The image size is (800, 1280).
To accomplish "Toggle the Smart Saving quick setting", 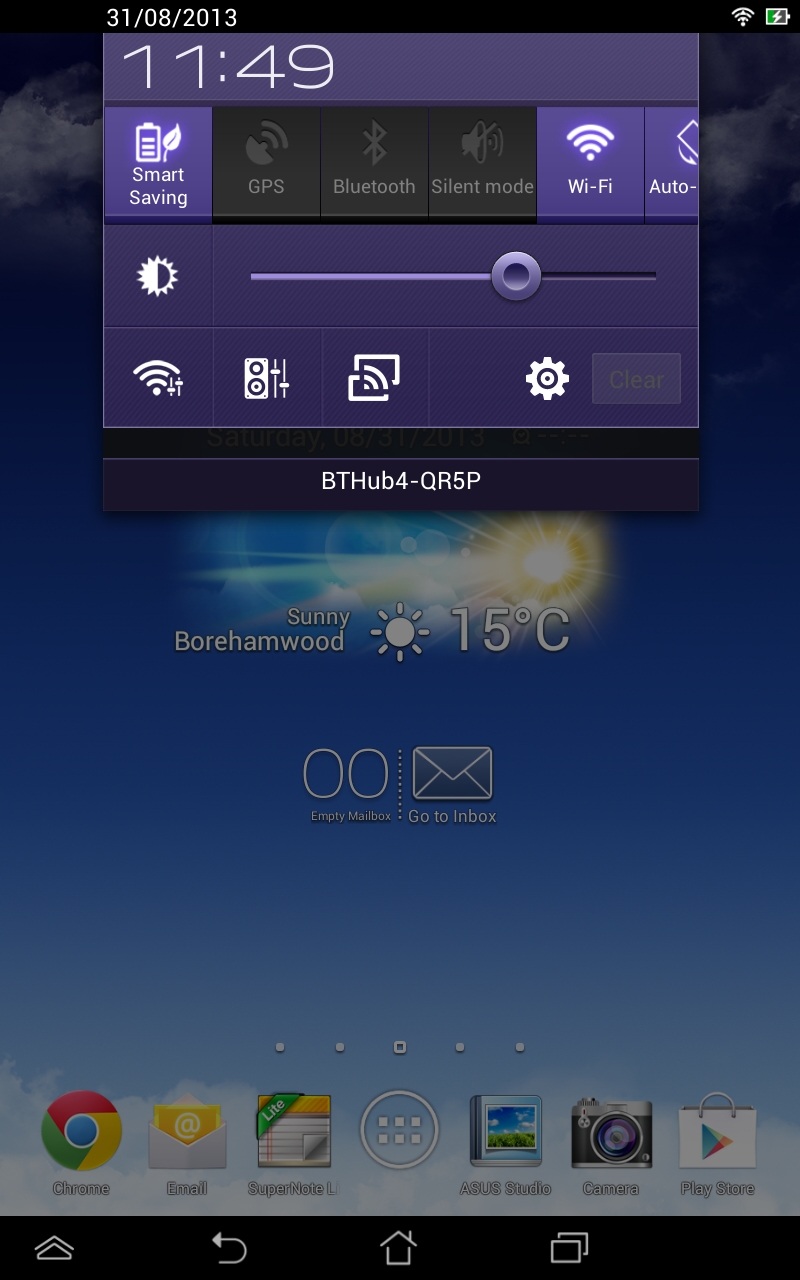I will 158,163.
